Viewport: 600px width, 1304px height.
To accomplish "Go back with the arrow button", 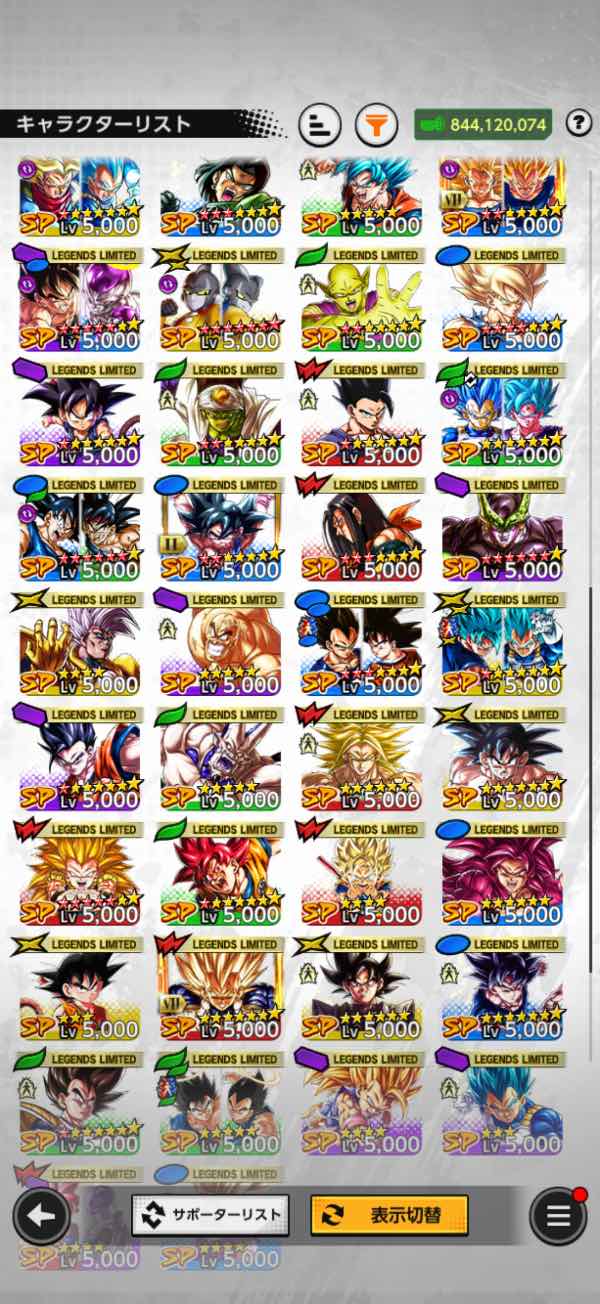I will pos(41,1216).
